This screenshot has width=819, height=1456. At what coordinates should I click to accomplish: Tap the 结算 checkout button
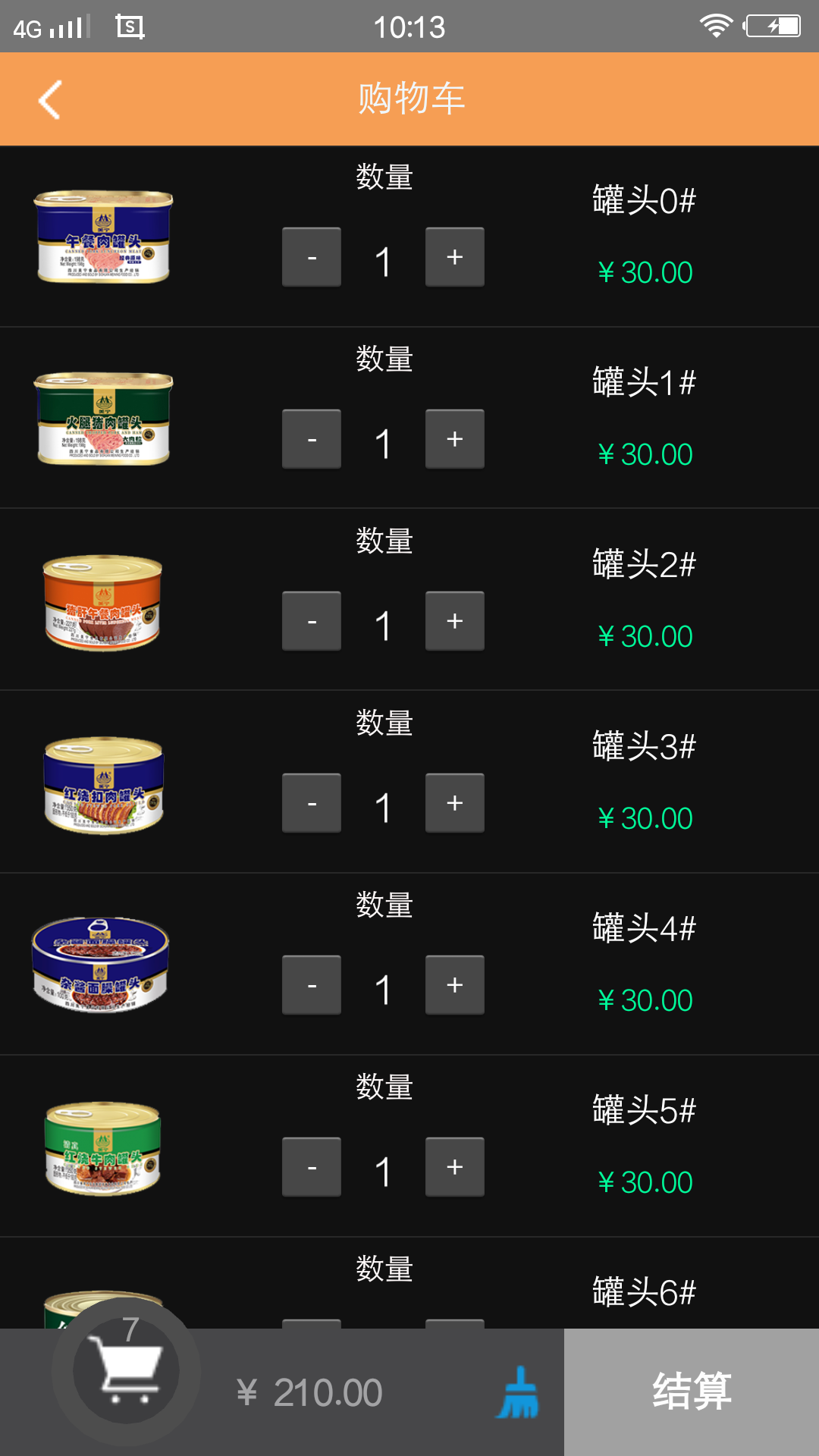pyautogui.click(x=691, y=1392)
